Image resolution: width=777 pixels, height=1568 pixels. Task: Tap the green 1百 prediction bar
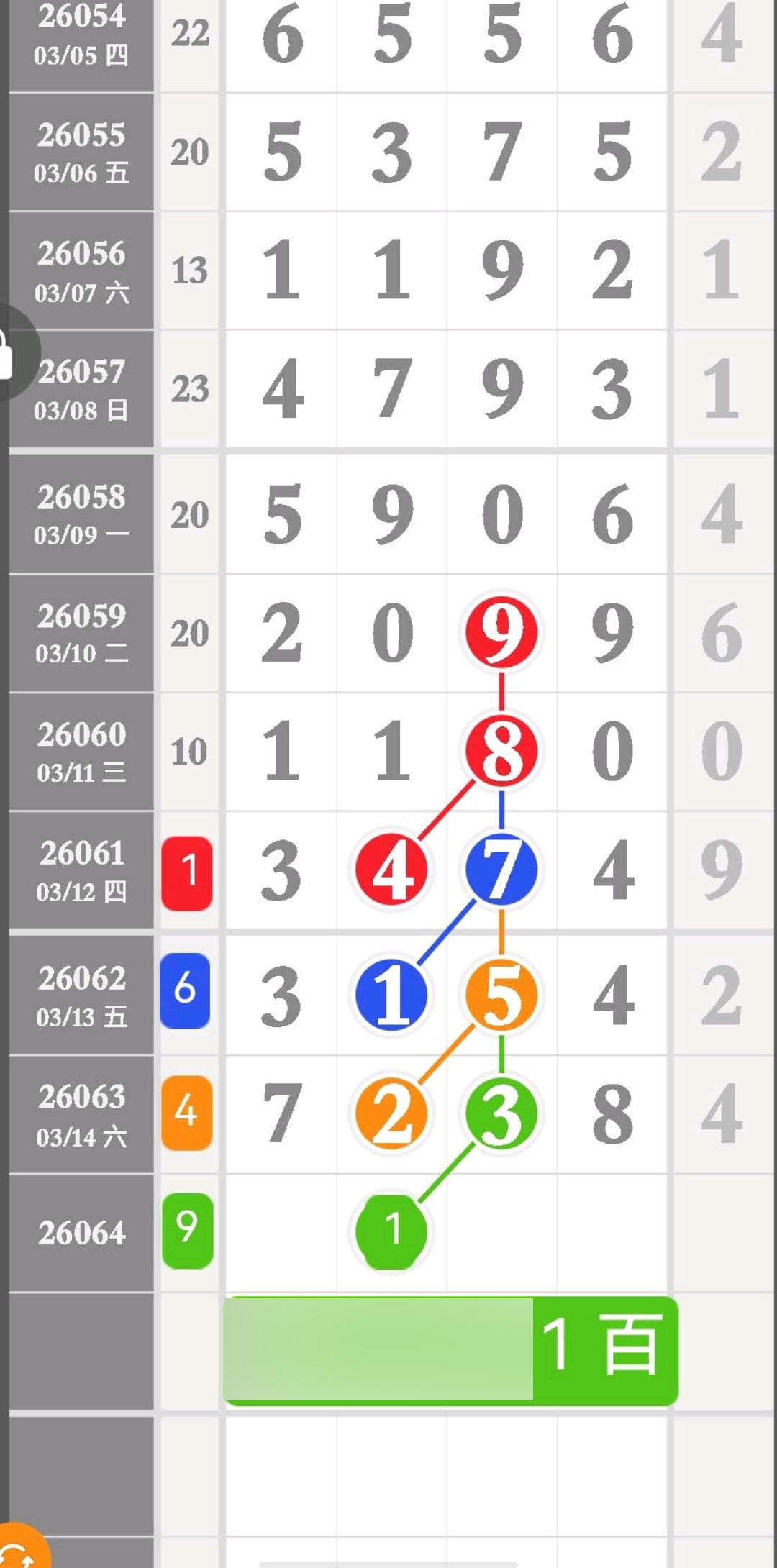(451, 1350)
